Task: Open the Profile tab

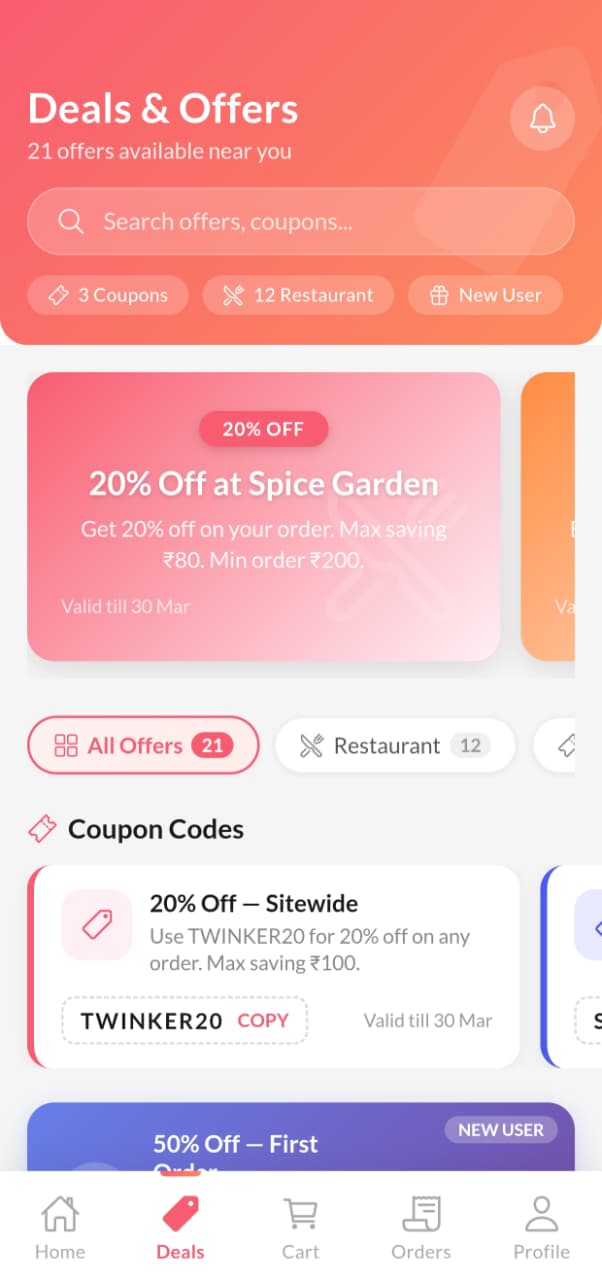Action: (541, 1228)
